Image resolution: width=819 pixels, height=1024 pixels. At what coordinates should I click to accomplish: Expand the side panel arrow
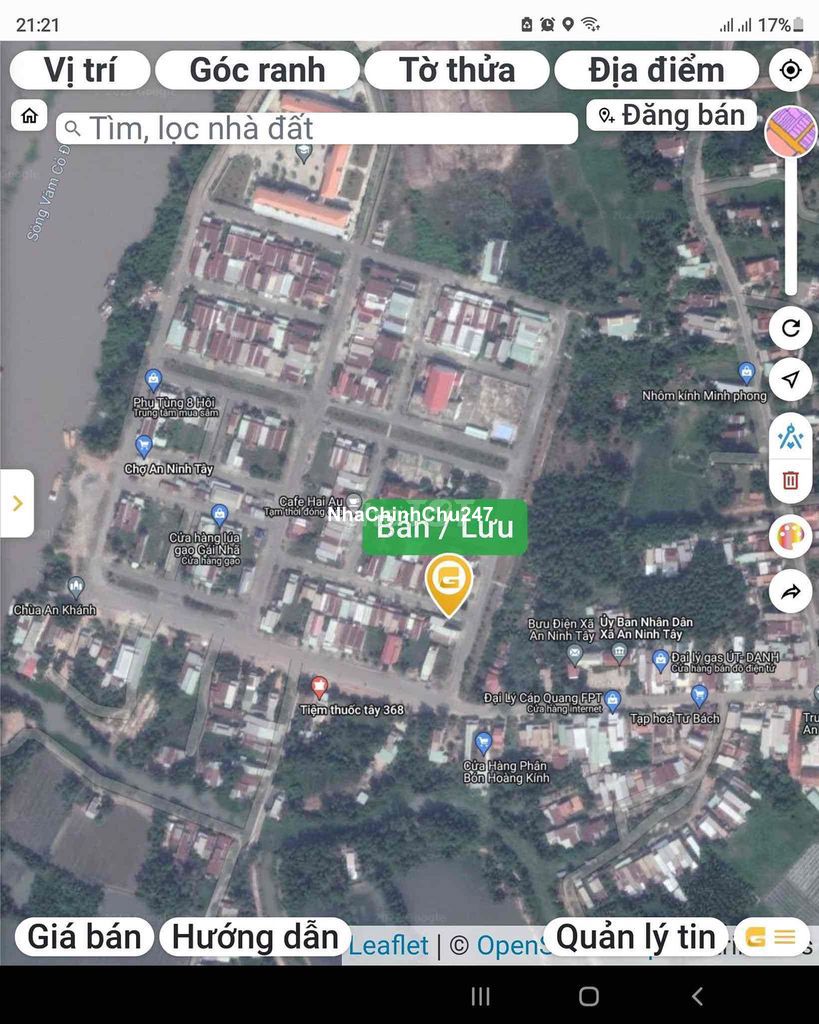17,503
